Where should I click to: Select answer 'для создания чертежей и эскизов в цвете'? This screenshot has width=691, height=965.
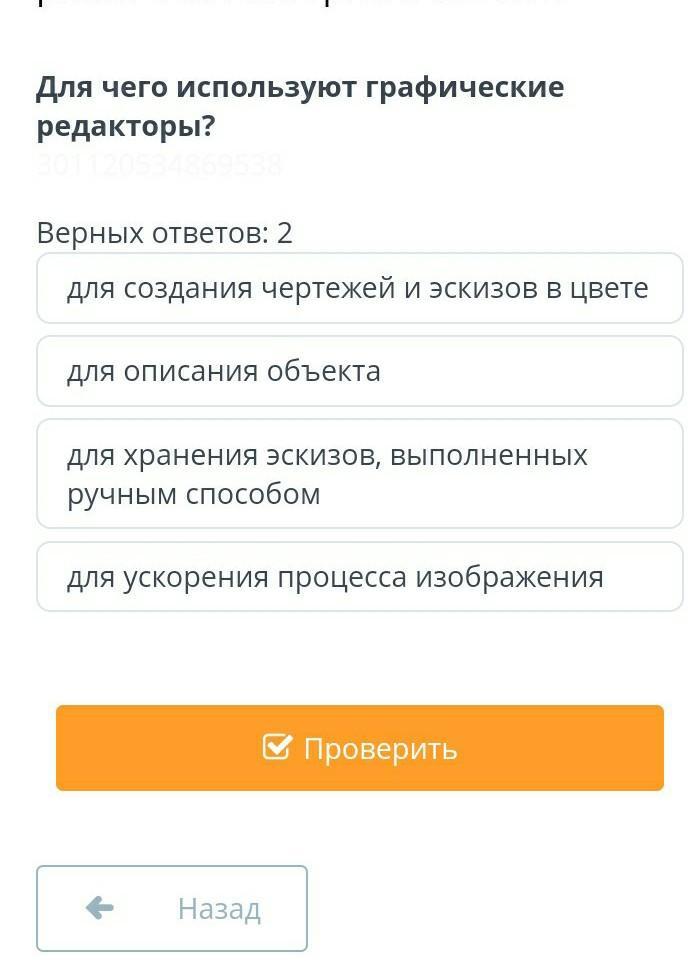358,289
